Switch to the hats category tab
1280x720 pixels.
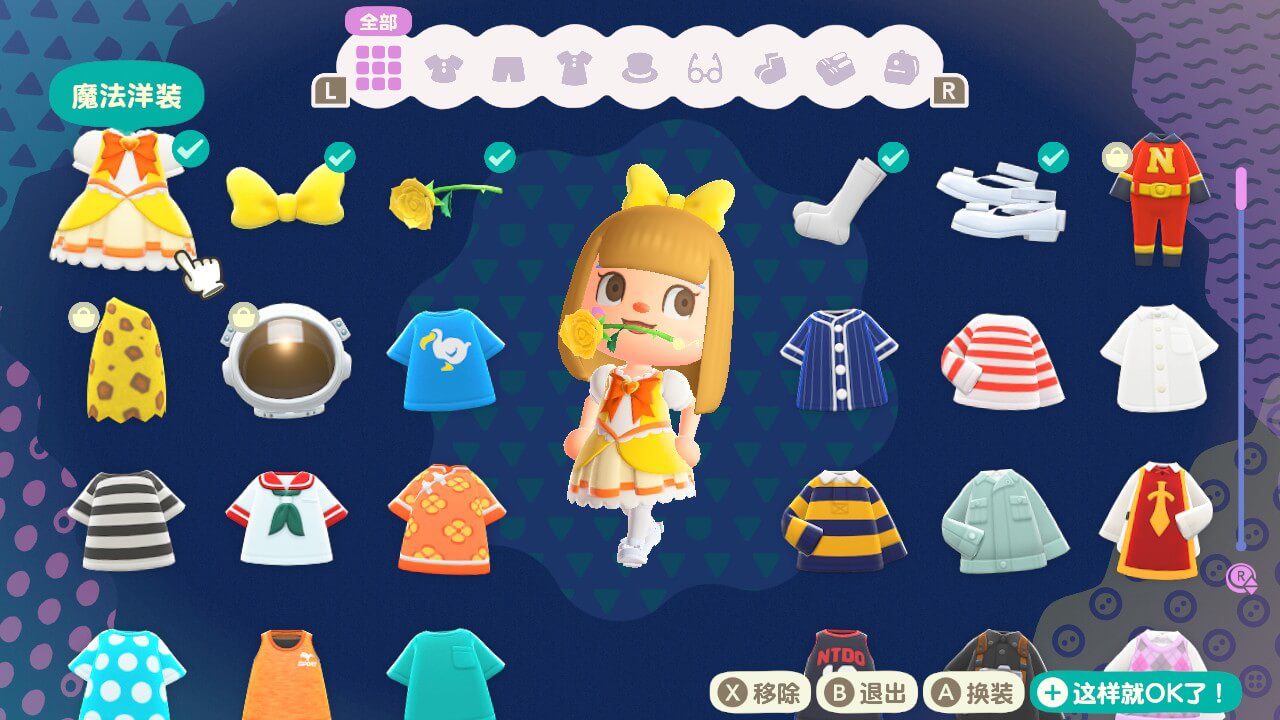pyautogui.click(x=639, y=68)
